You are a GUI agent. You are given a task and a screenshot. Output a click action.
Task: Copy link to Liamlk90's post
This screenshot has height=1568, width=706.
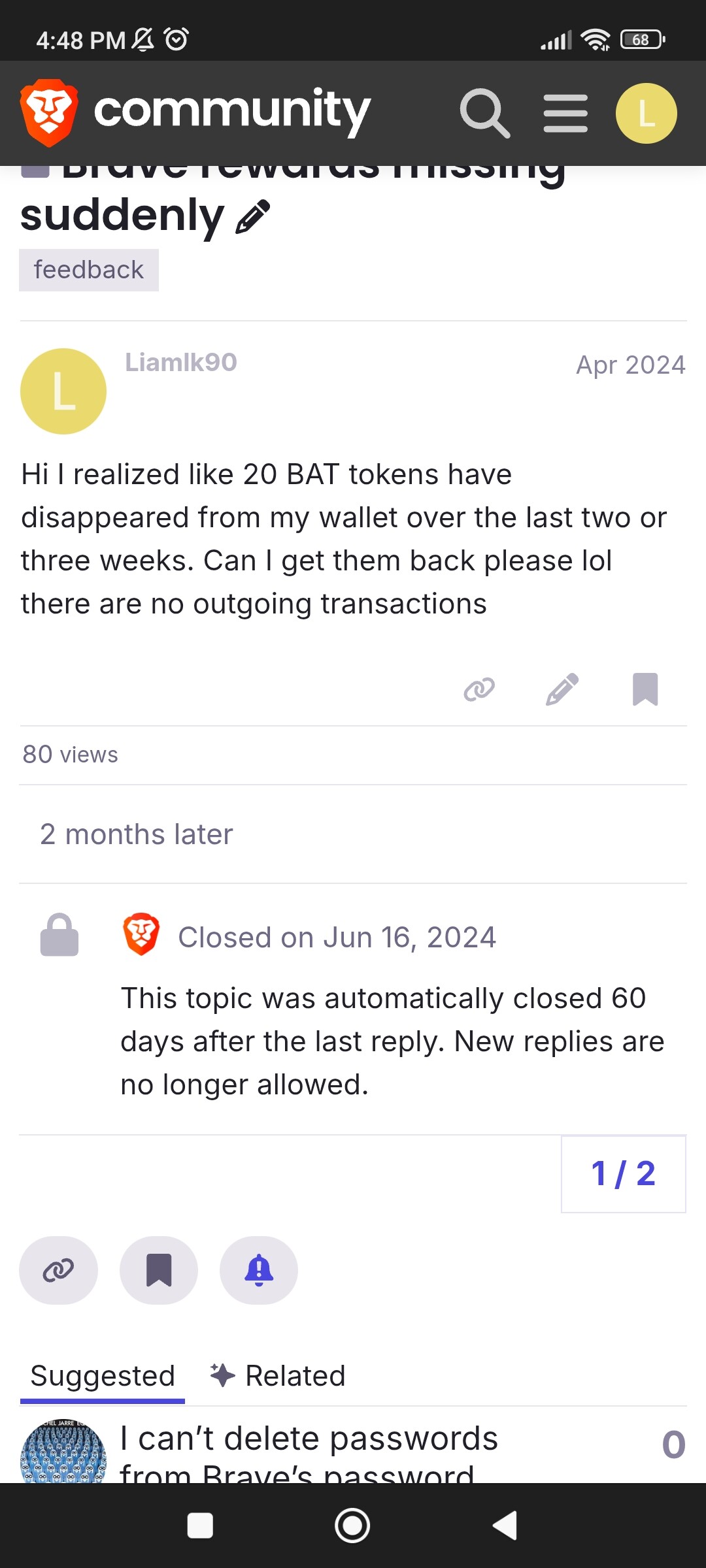(479, 689)
